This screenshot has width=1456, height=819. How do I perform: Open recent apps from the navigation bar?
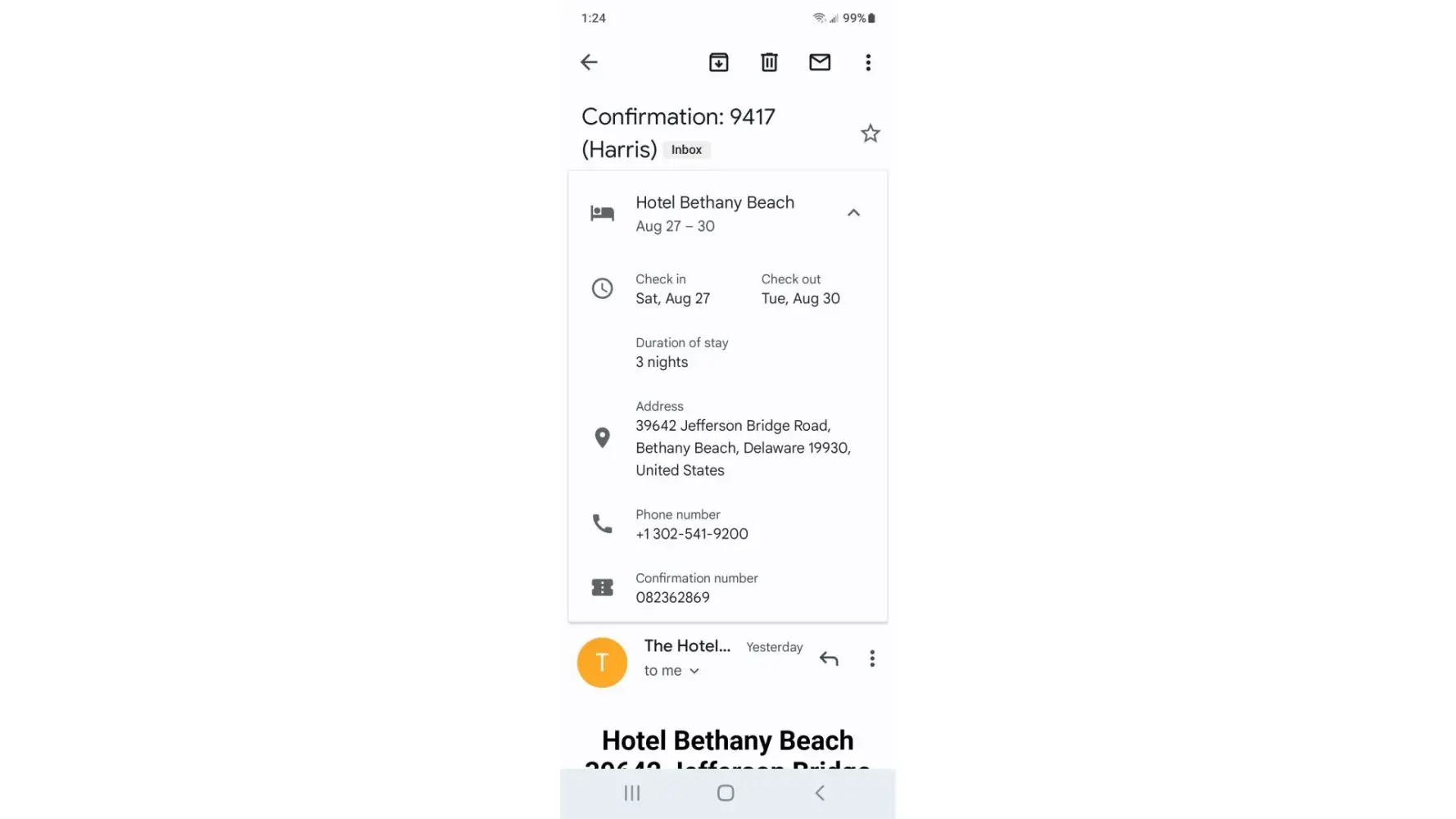[x=632, y=793]
